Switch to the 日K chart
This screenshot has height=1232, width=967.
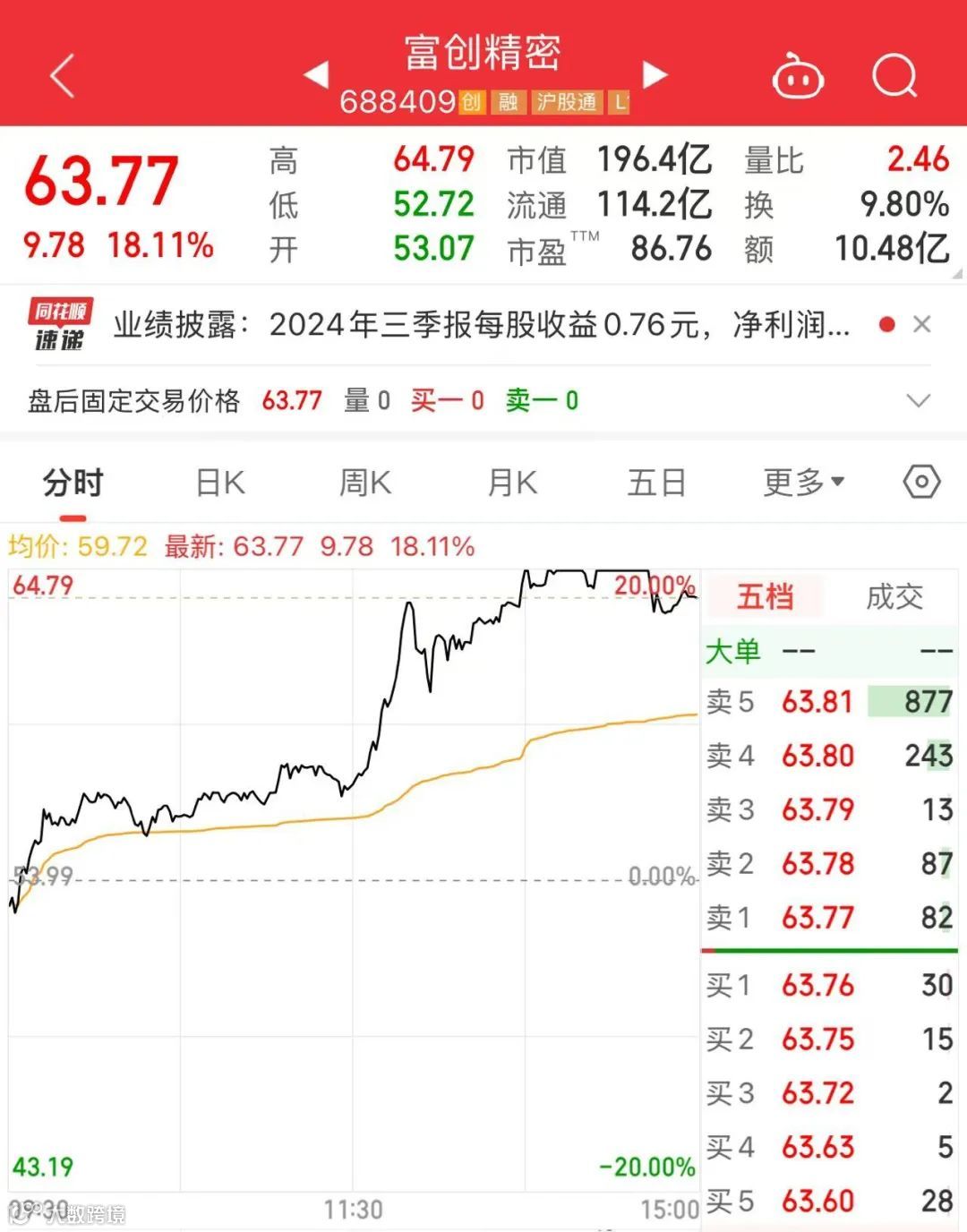click(220, 483)
